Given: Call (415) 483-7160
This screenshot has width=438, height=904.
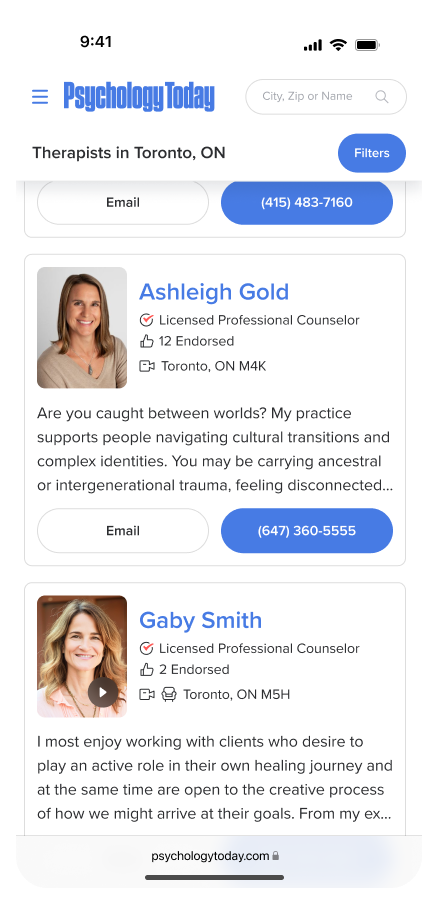Looking at the screenshot, I should (307, 202).
